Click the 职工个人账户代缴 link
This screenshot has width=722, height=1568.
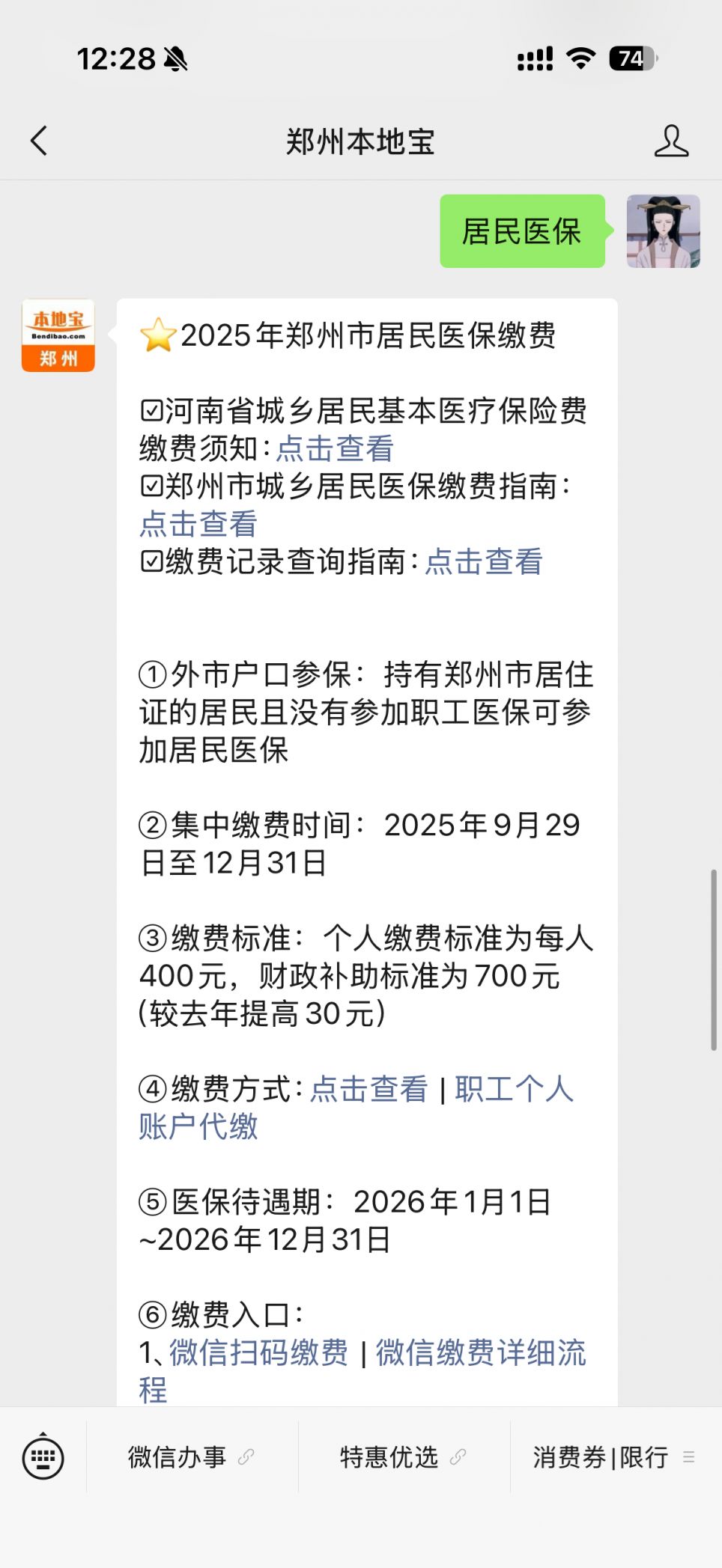tap(513, 1092)
